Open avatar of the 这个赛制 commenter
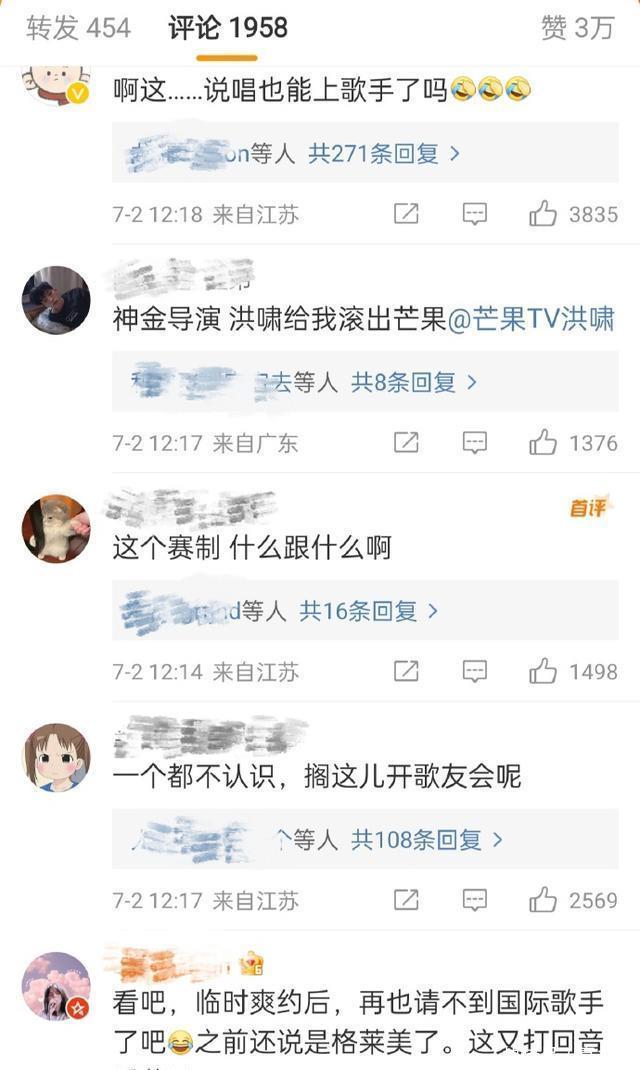The width and height of the screenshot is (640, 1070). click(56, 529)
